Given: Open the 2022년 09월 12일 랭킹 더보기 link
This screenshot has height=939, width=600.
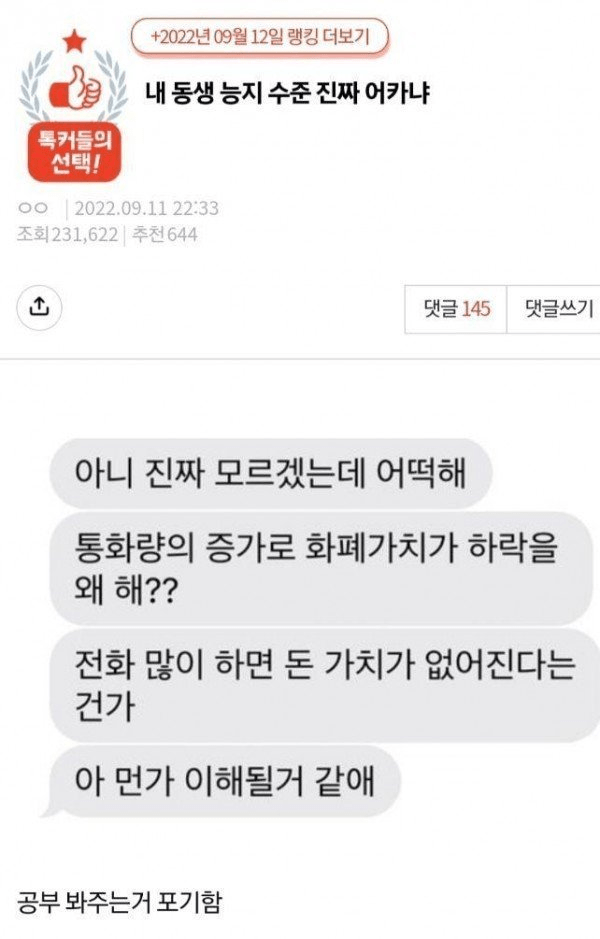Looking at the screenshot, I should tap(260, 38).
